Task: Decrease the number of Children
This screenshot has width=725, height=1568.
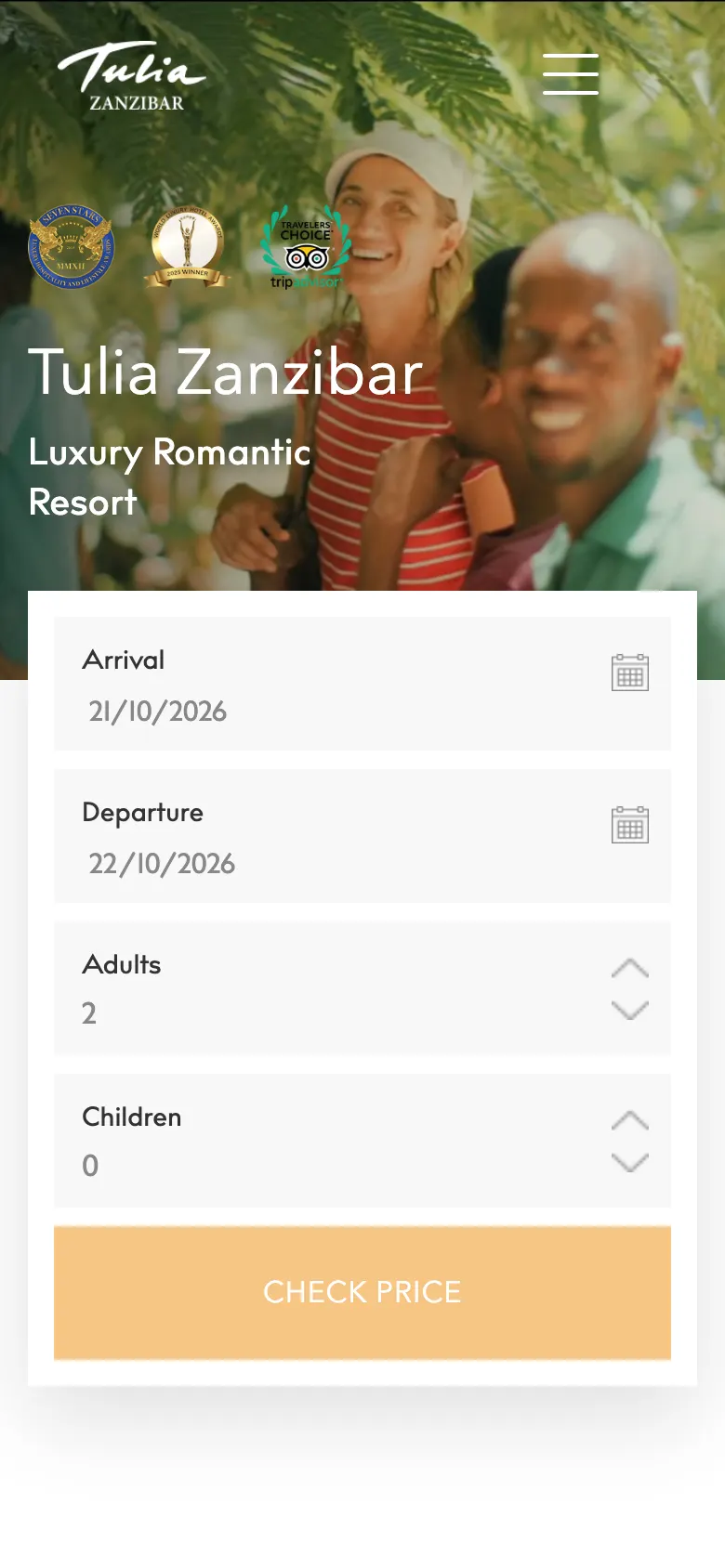Action: tap(630, 1162)
